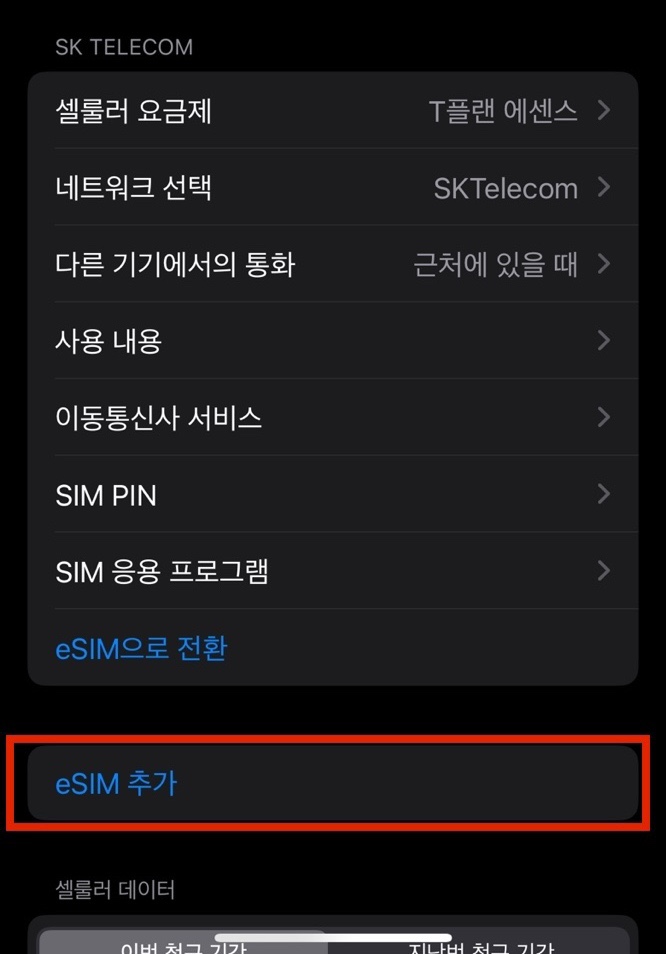Open the 사용 내용 row
The height and width of the screenshot is (954, 666).
coord(332,341)
